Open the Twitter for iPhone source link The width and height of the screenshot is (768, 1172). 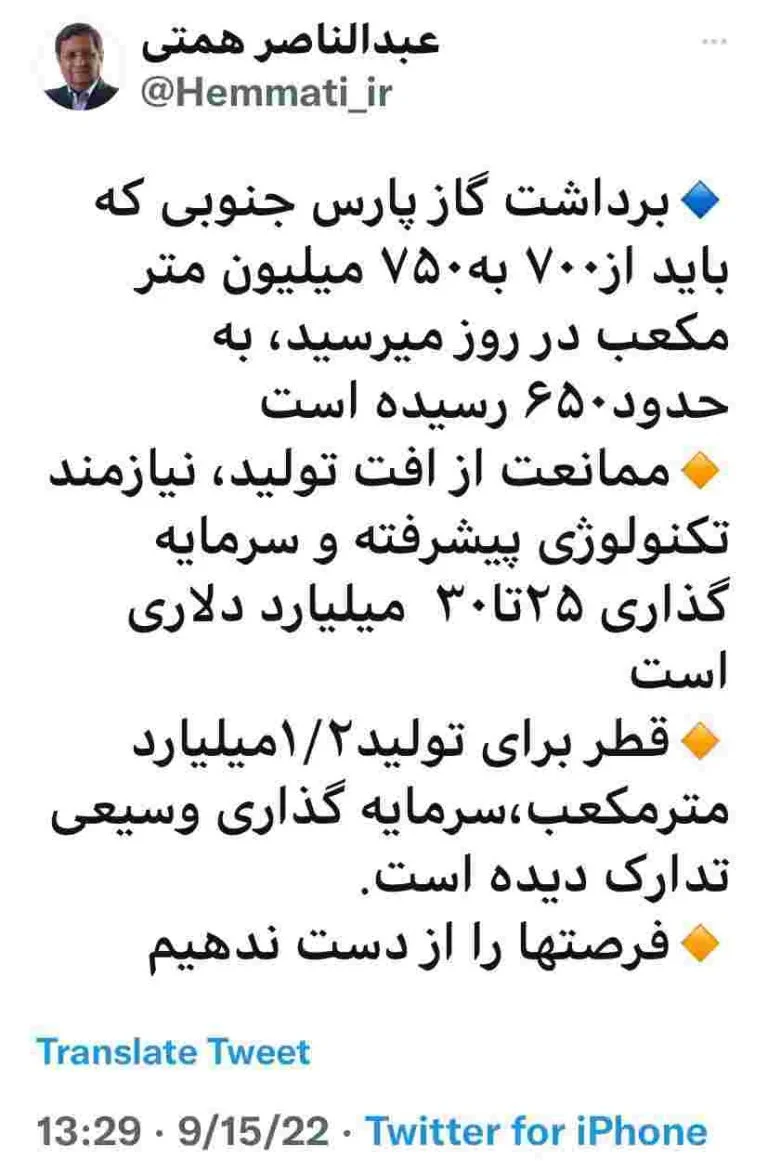[536, 1132]
